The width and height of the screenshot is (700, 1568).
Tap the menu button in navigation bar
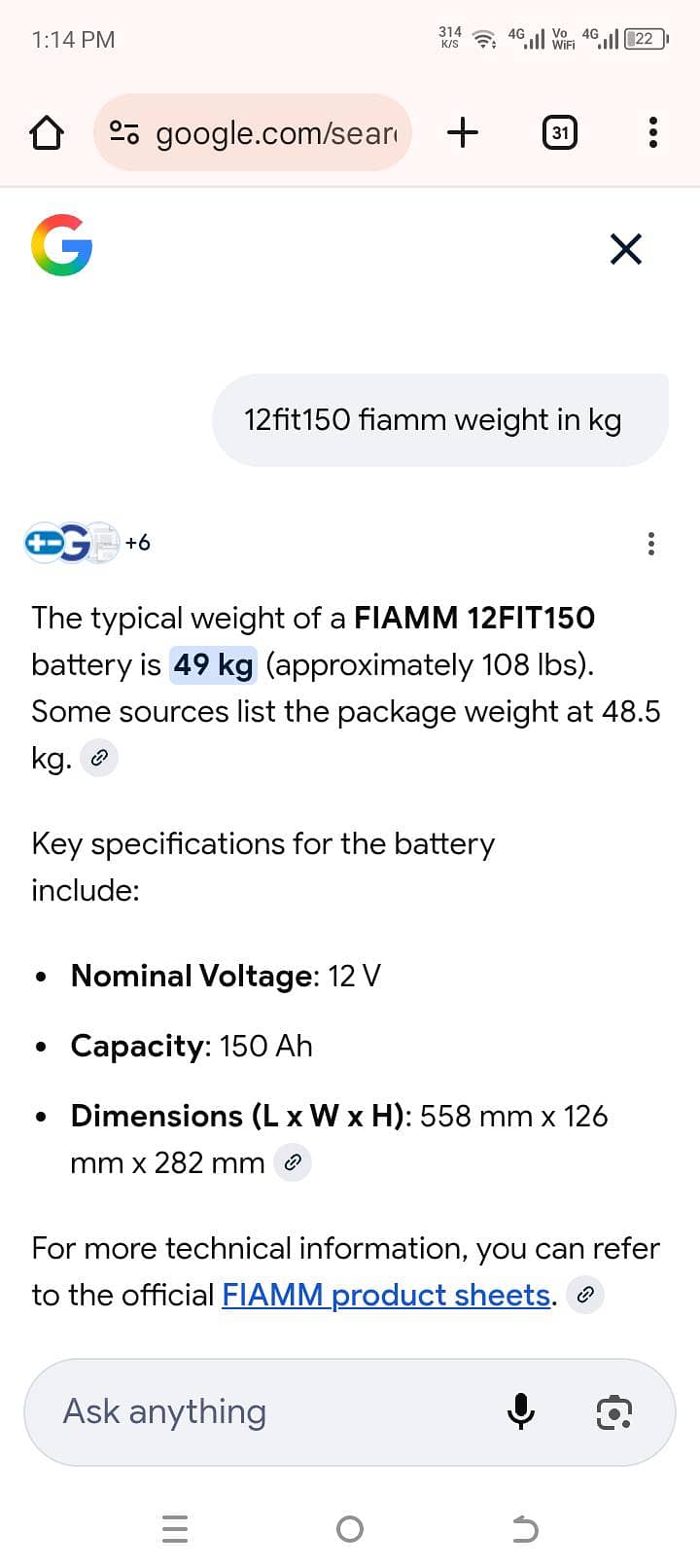tap(175, 1528)
